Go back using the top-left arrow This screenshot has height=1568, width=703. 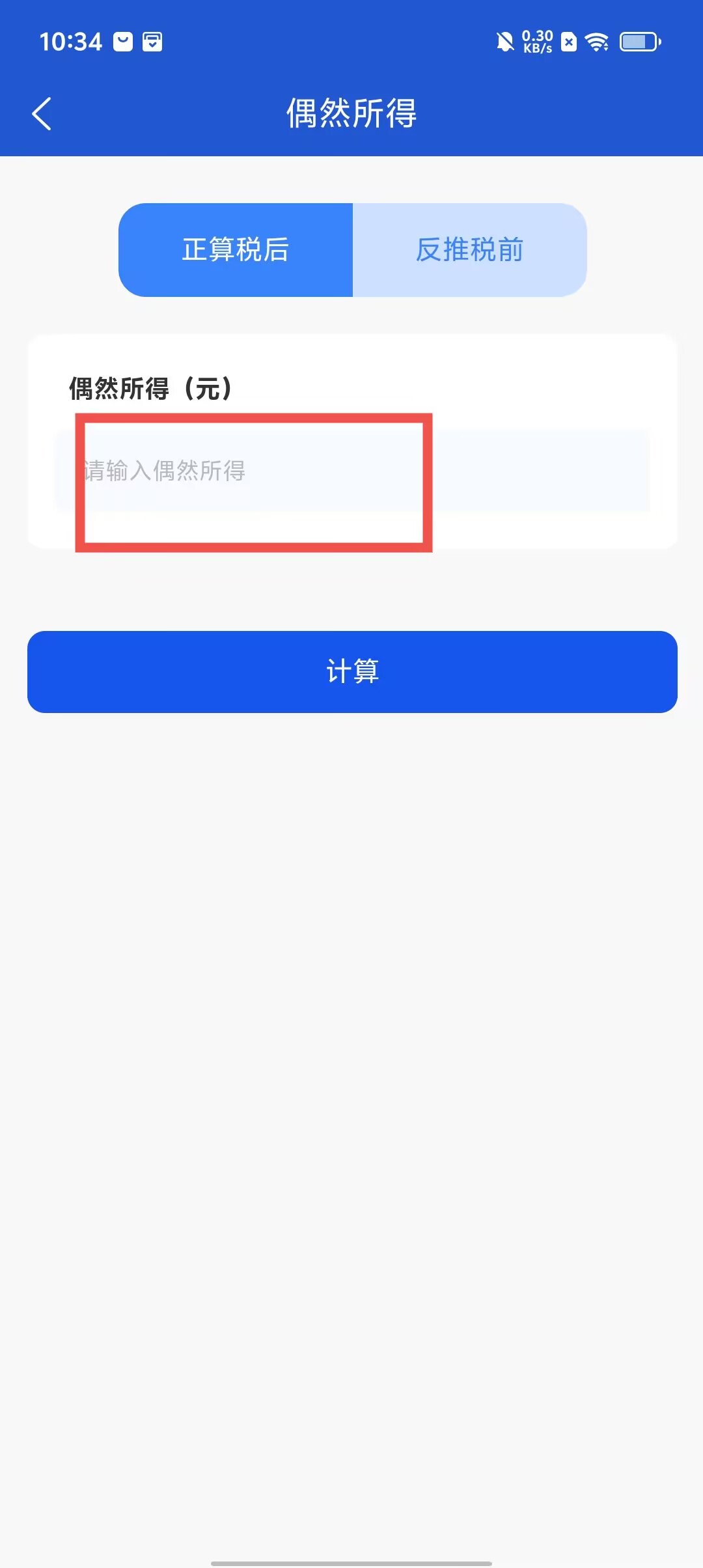coord(42,114)
